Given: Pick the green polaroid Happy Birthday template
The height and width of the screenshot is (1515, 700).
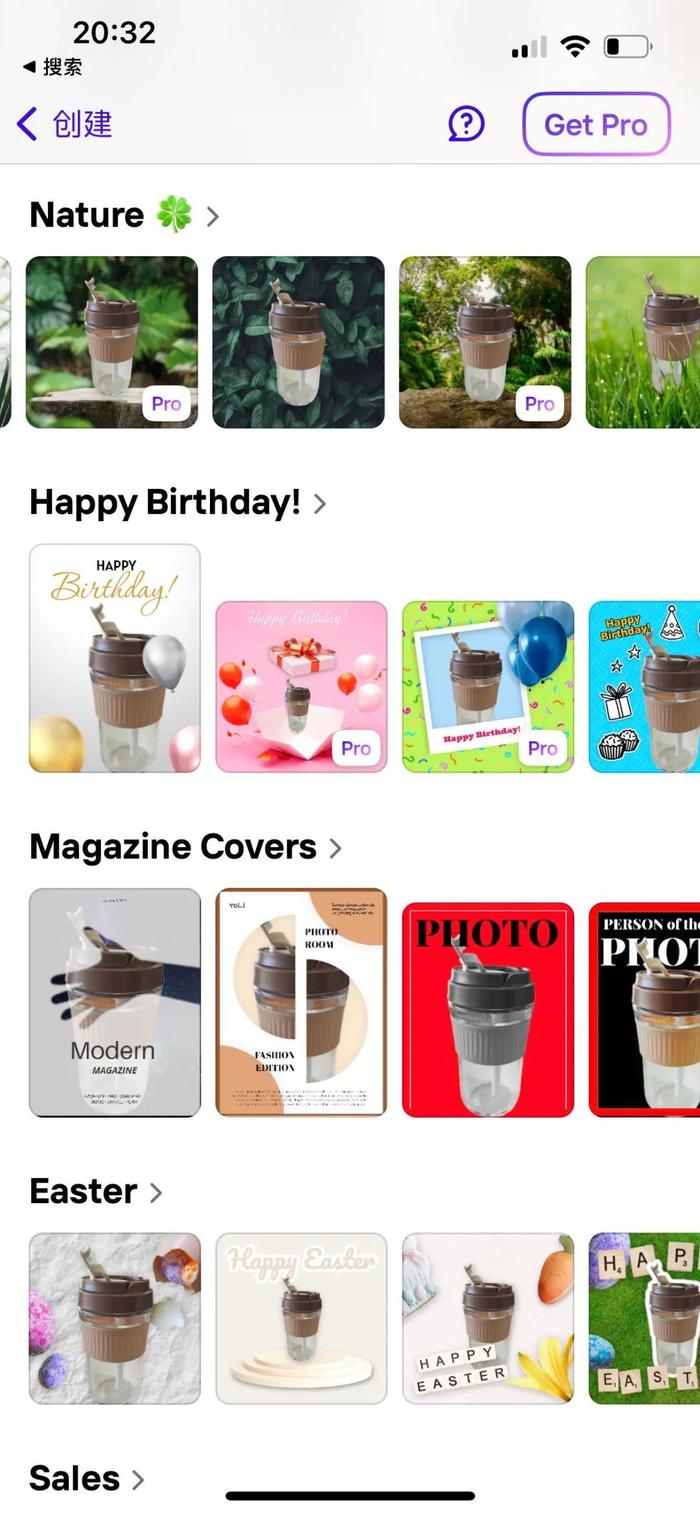Looking at the screenshot, I should (488, 686).
